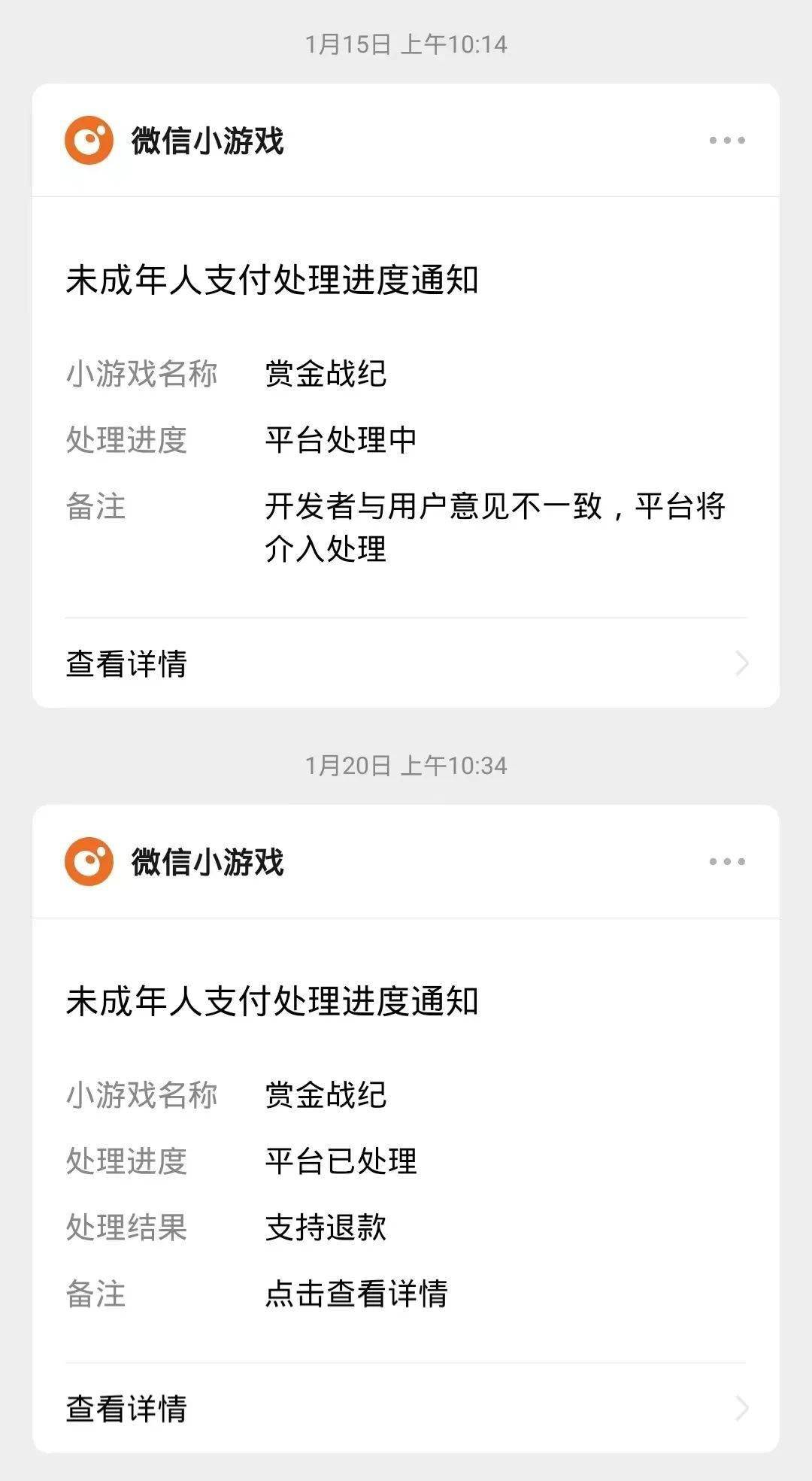Image resolution: width=812 pixels, height=1481 pixels.
Task: Expand details of the January 20 notification
Action: point(126,1408)
